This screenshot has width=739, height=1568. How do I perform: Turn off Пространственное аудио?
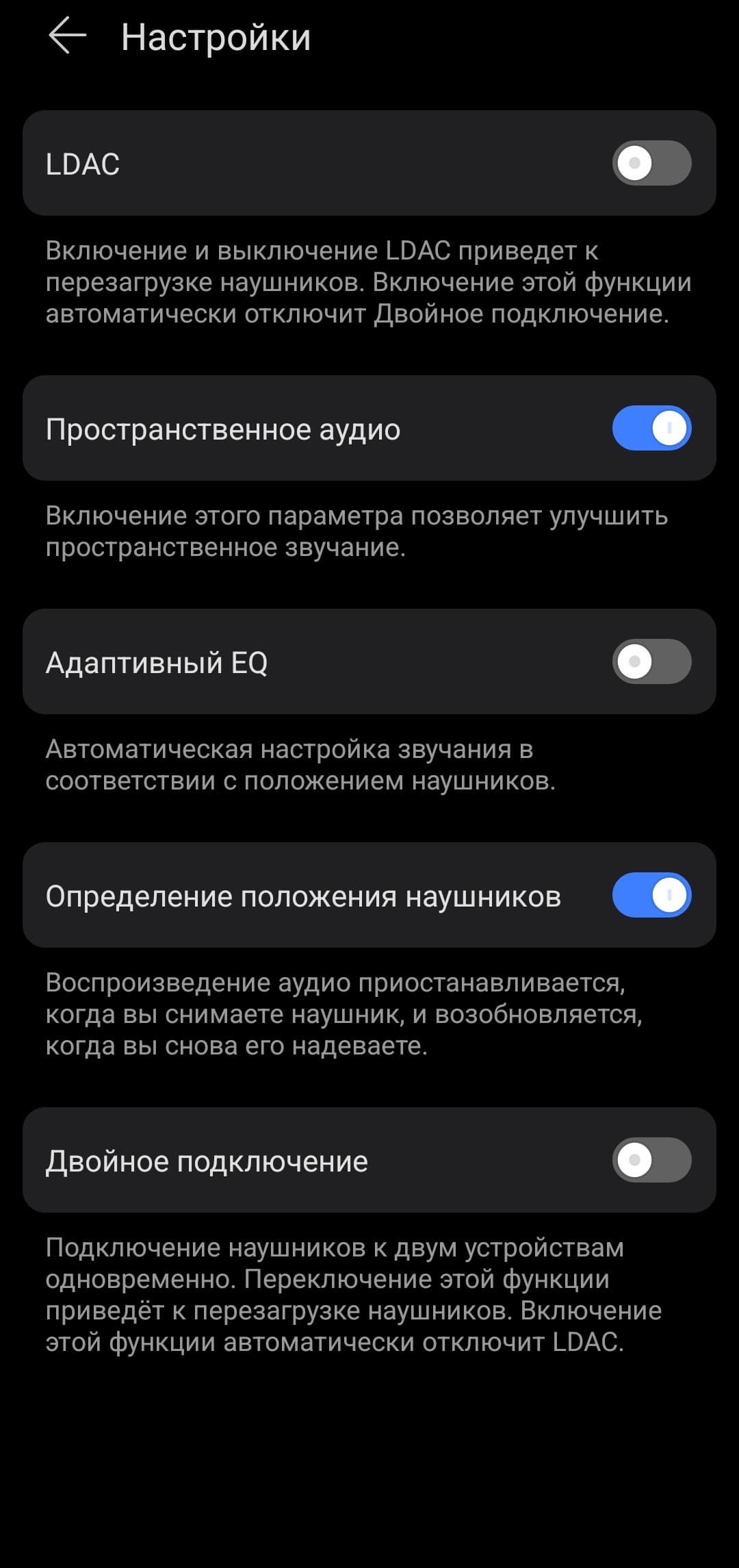651,428
